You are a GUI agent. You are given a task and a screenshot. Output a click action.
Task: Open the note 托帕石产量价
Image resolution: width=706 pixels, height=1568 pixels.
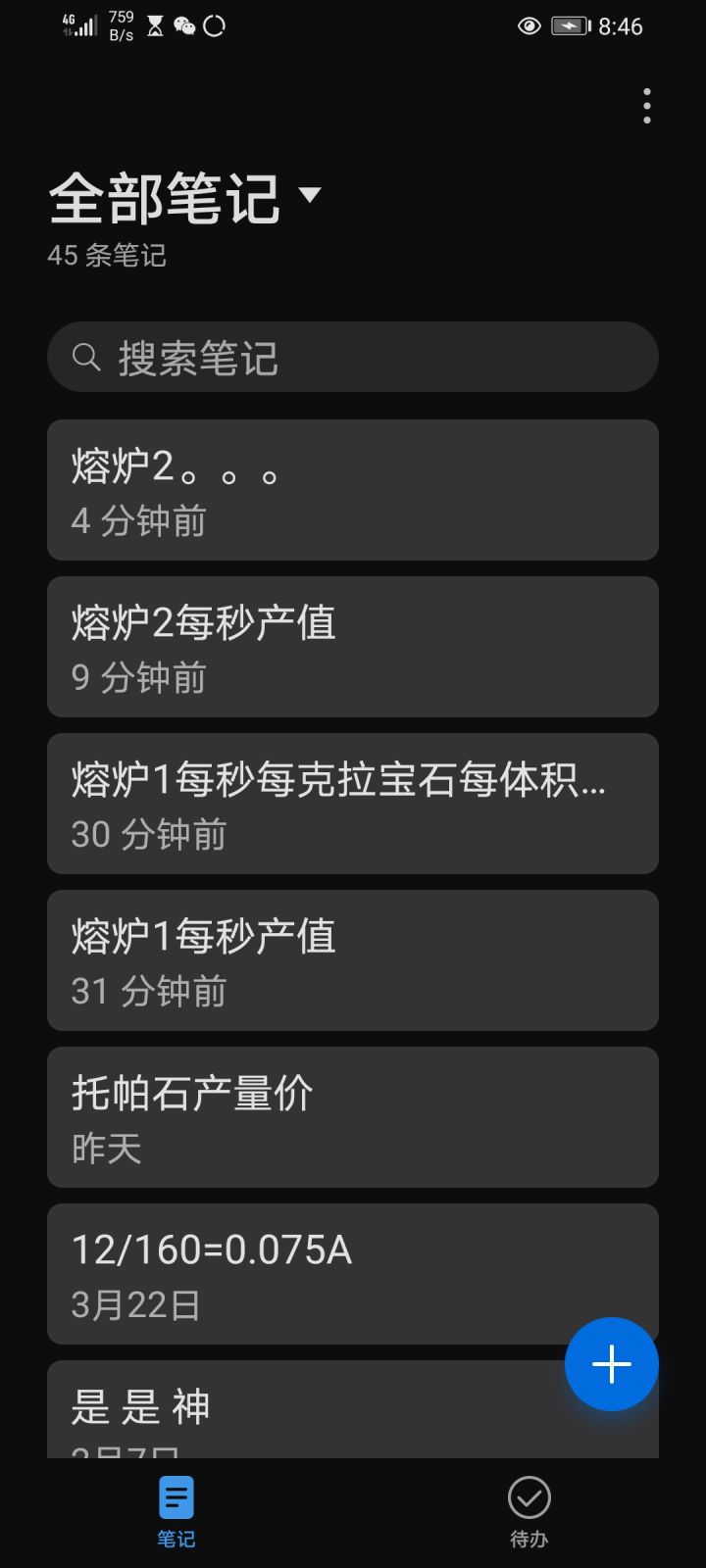(353, 1117)
